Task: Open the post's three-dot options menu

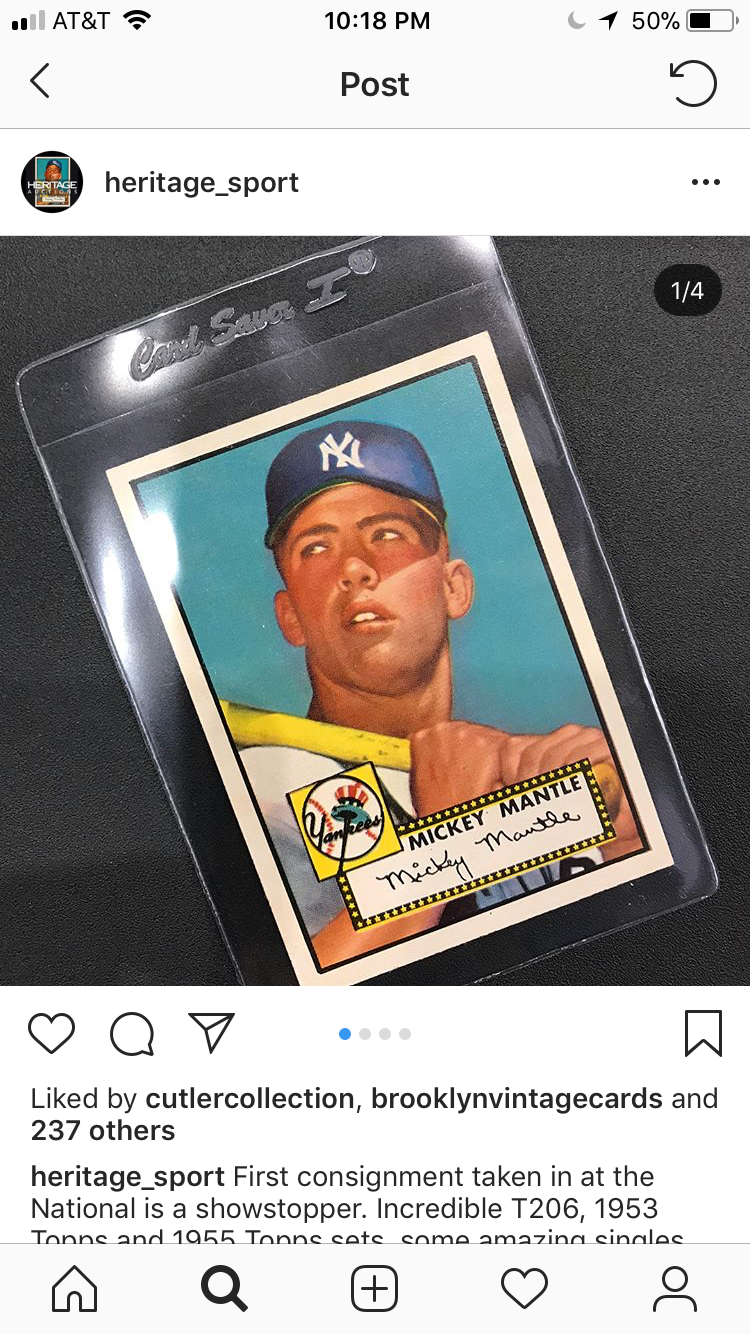Action: click(705, 183)
